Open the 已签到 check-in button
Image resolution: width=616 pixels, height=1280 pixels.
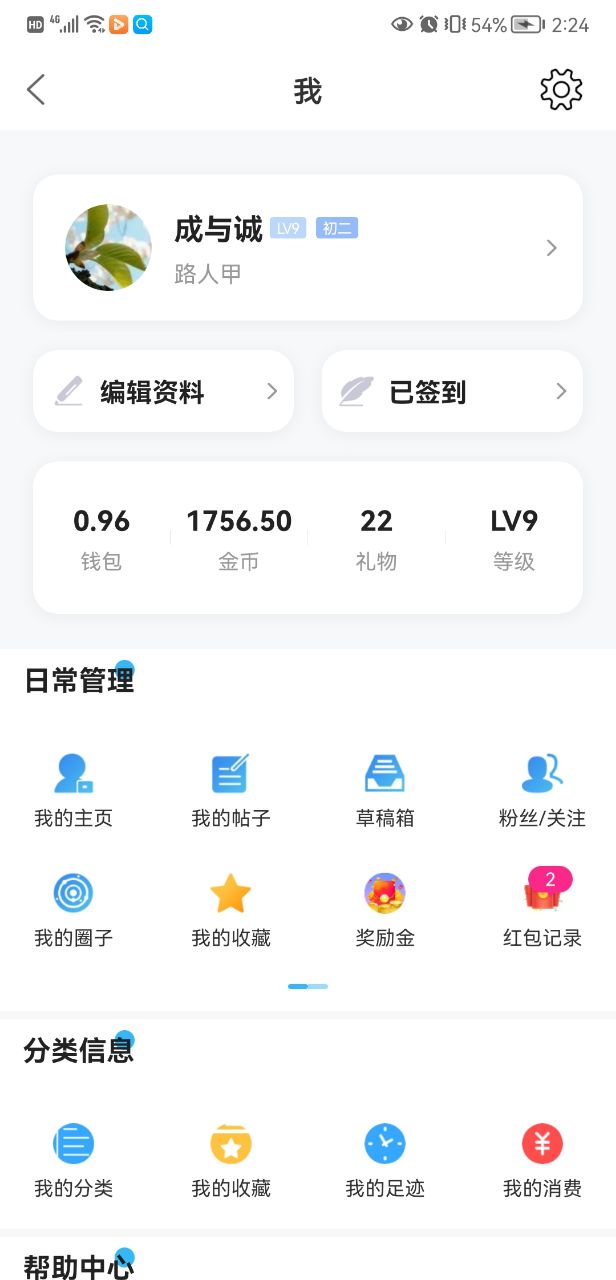(x=452, y=392)
